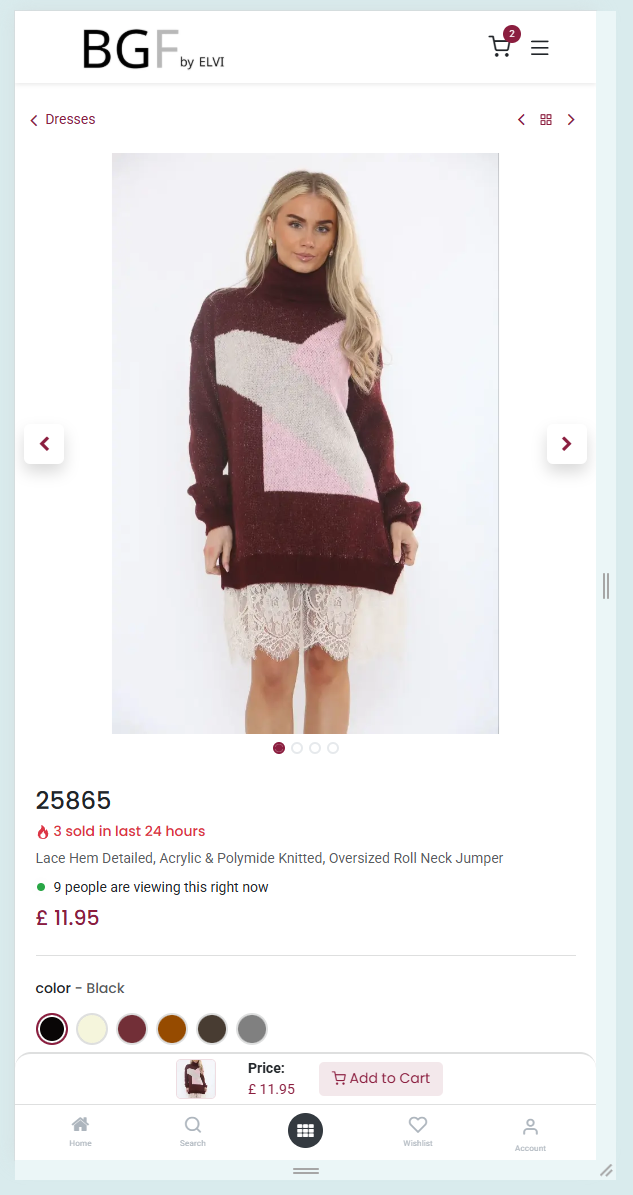Add to Cart

[381, 1079]
